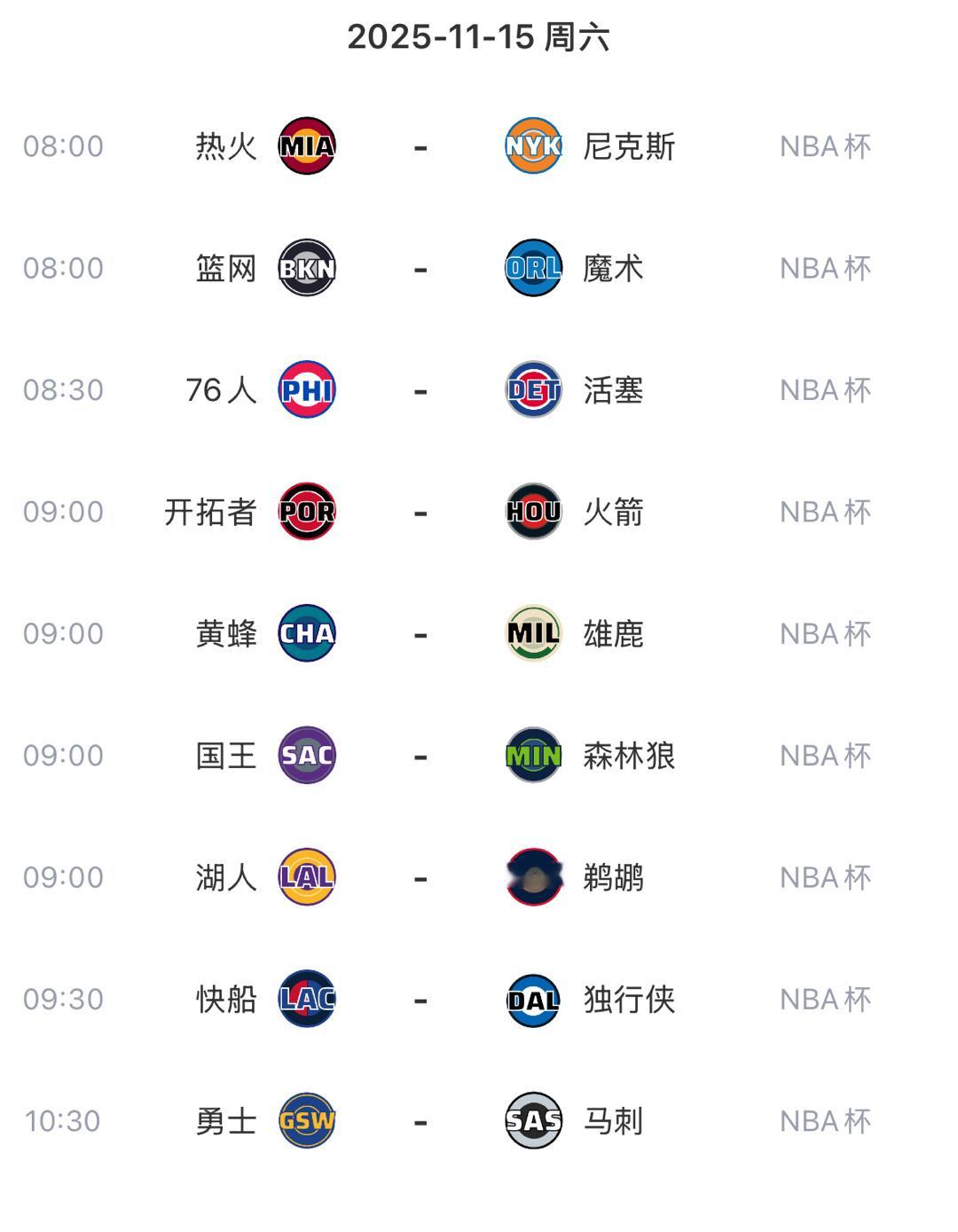Select the New York Knicks NYK logo
The height and width of the screenshot is (1232, 958).
[x=532, y=146]
